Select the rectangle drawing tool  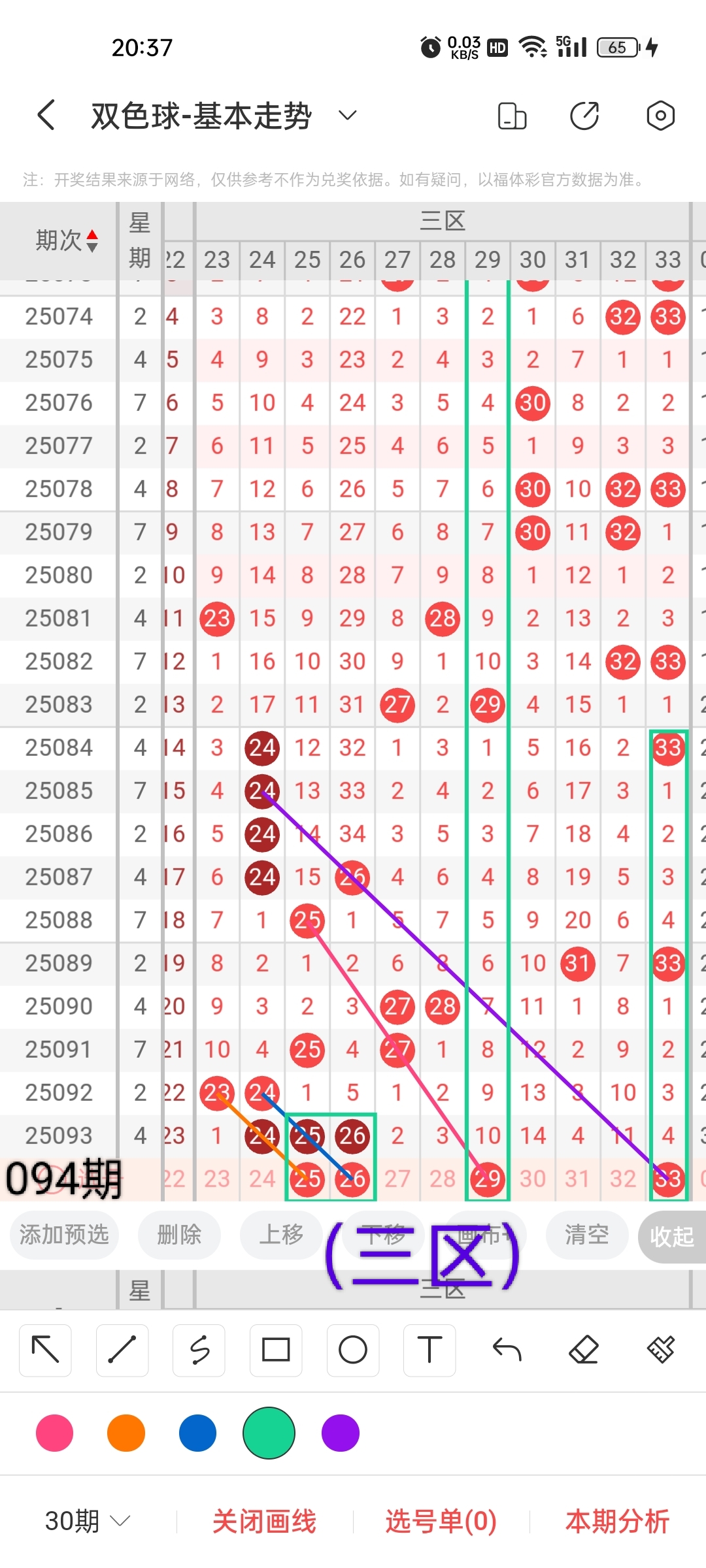click(x=276, y=1349)
